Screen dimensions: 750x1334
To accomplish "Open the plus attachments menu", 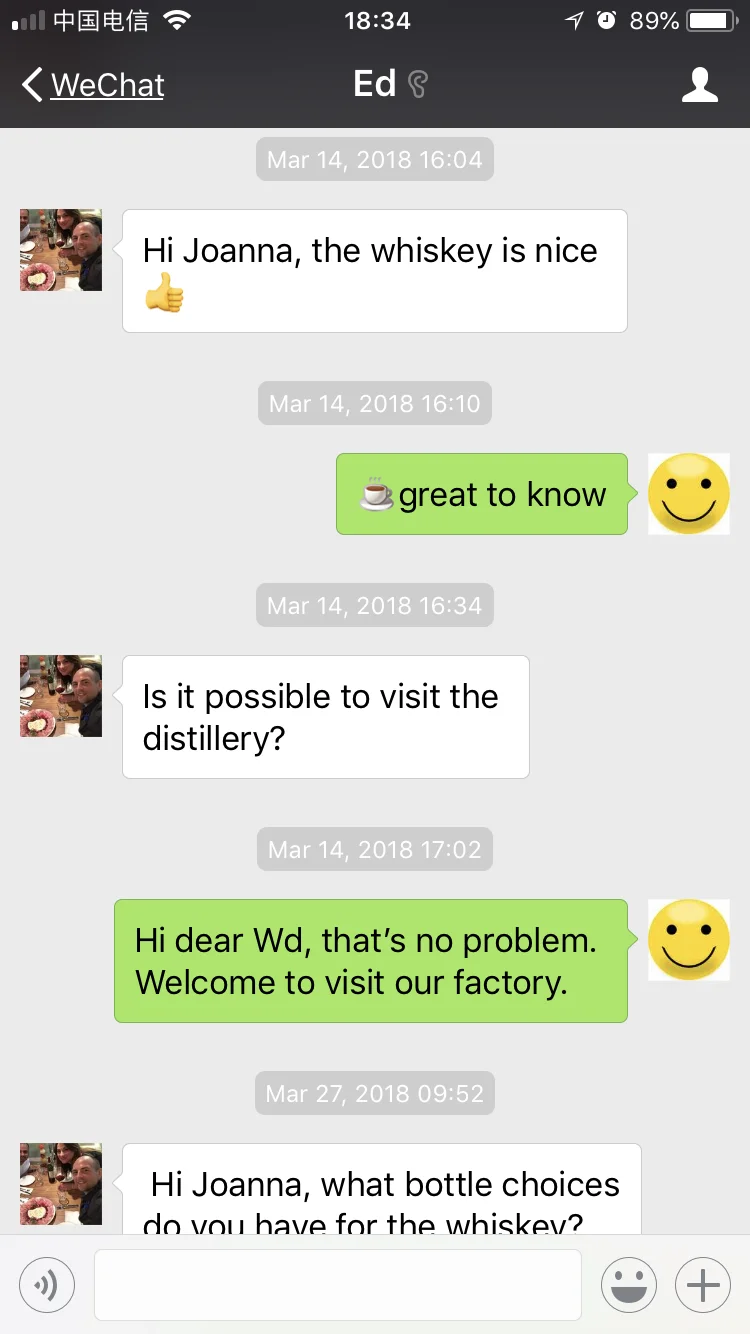I will (703, 1284).
